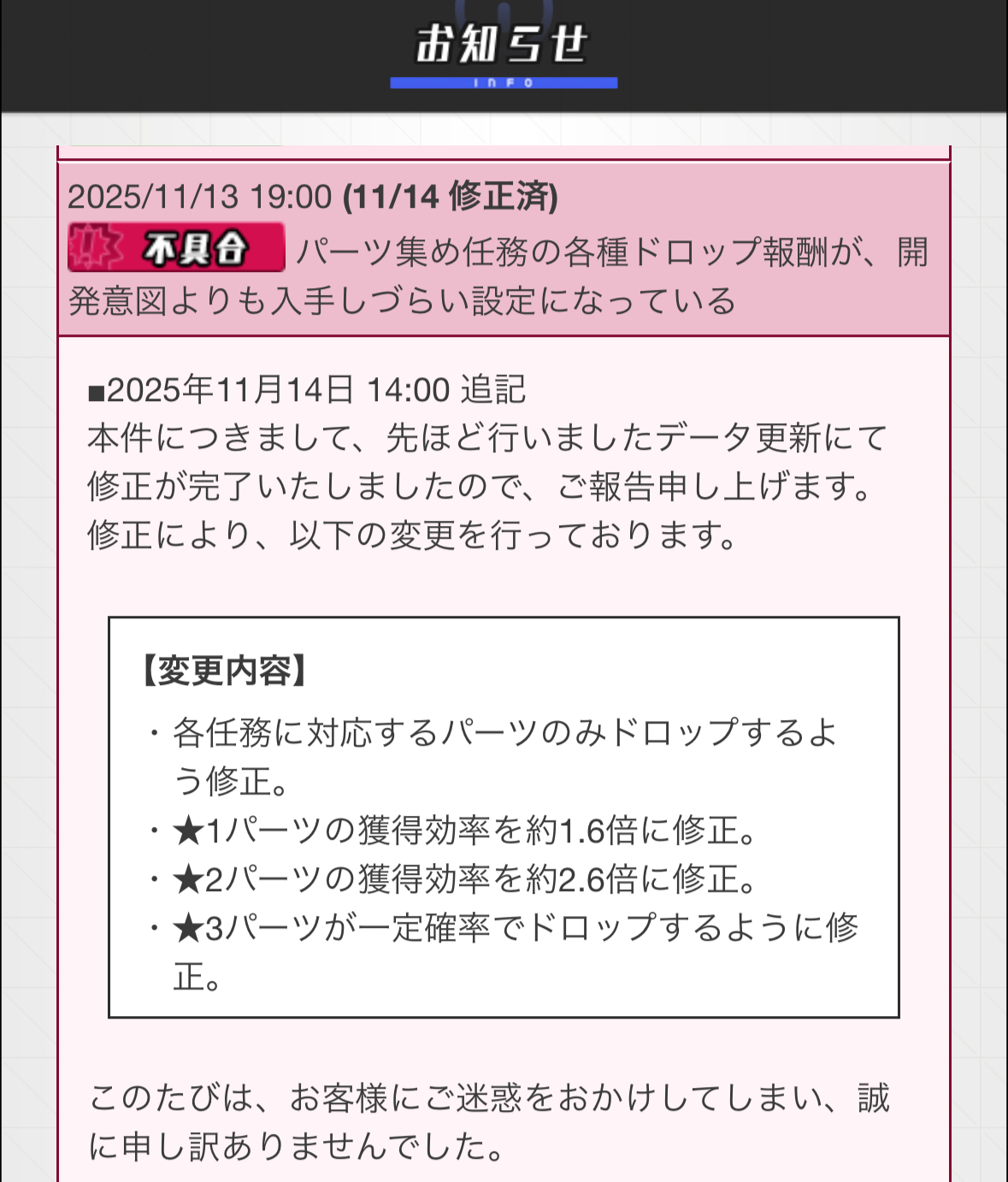
Task: Collapse the パーツ集め任務 不具合 notice header
Action: tap(503, 250)
